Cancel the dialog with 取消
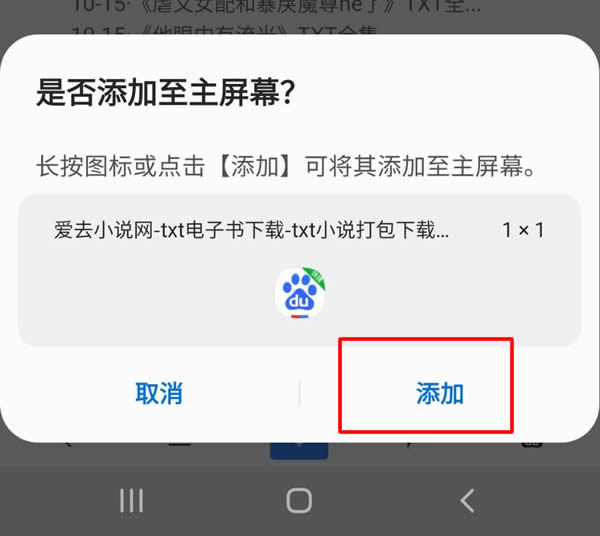600x536 pixels. coord(159,393)
